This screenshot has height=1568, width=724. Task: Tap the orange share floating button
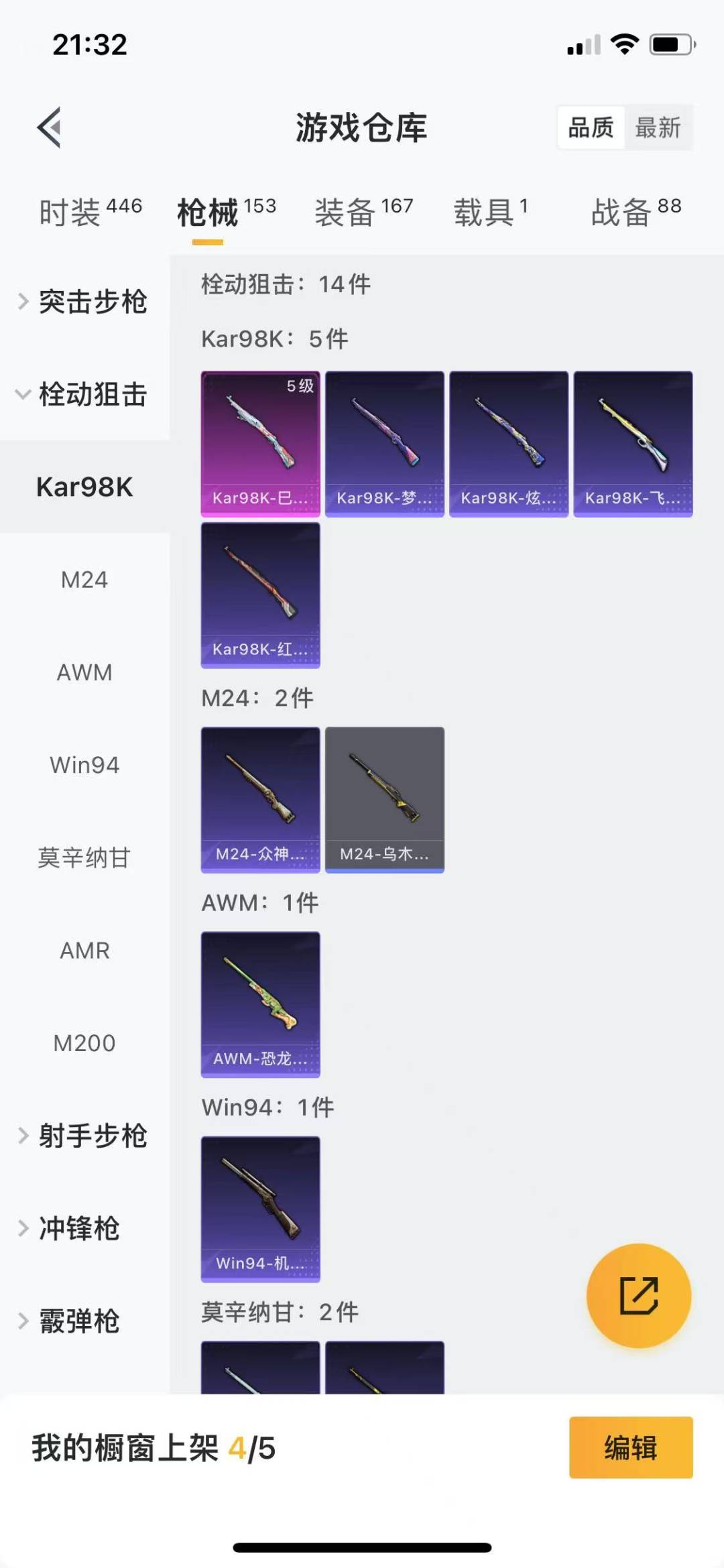638,1295
